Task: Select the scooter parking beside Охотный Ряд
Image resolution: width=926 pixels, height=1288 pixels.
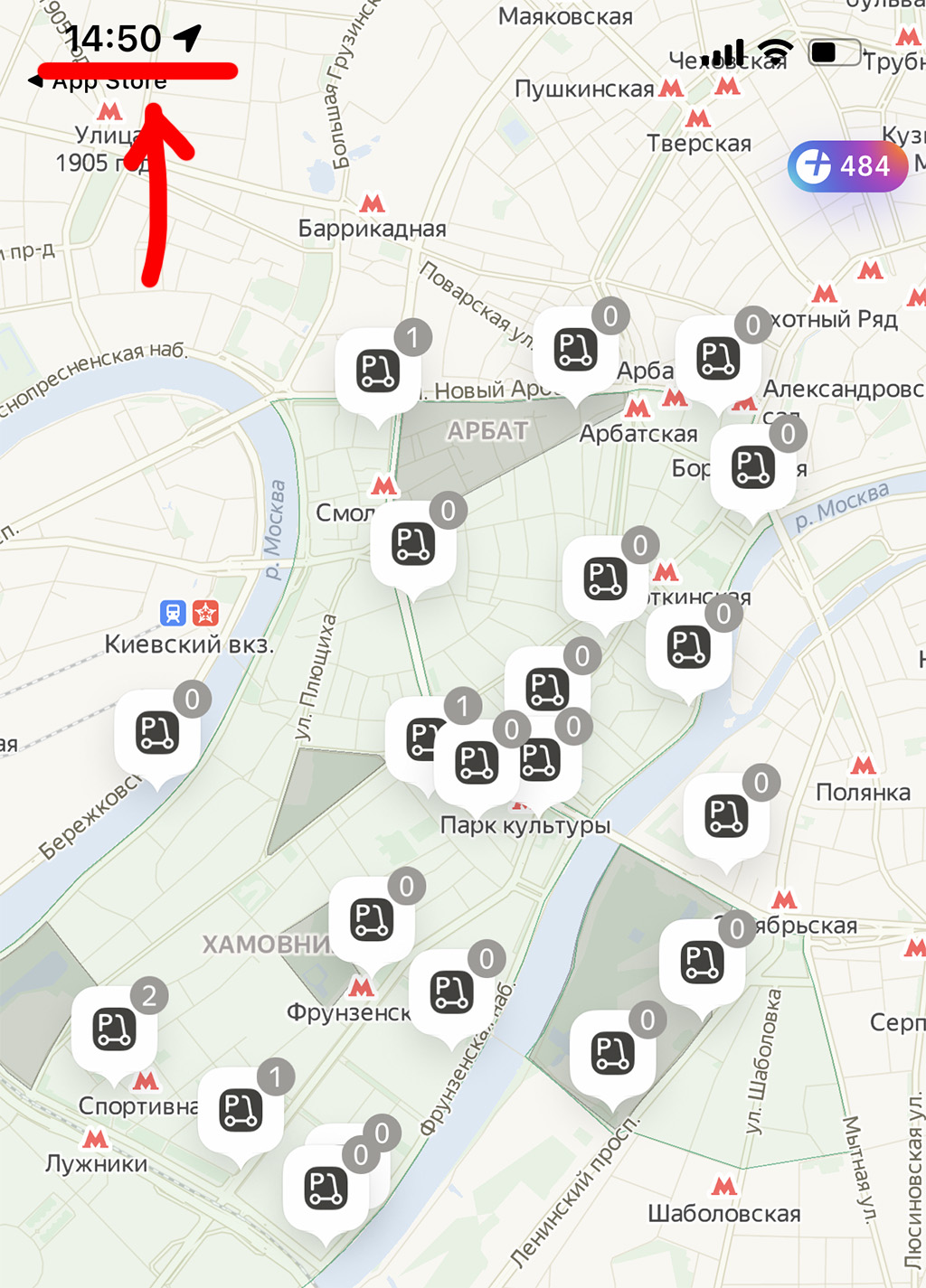Action: click(719, 359)
